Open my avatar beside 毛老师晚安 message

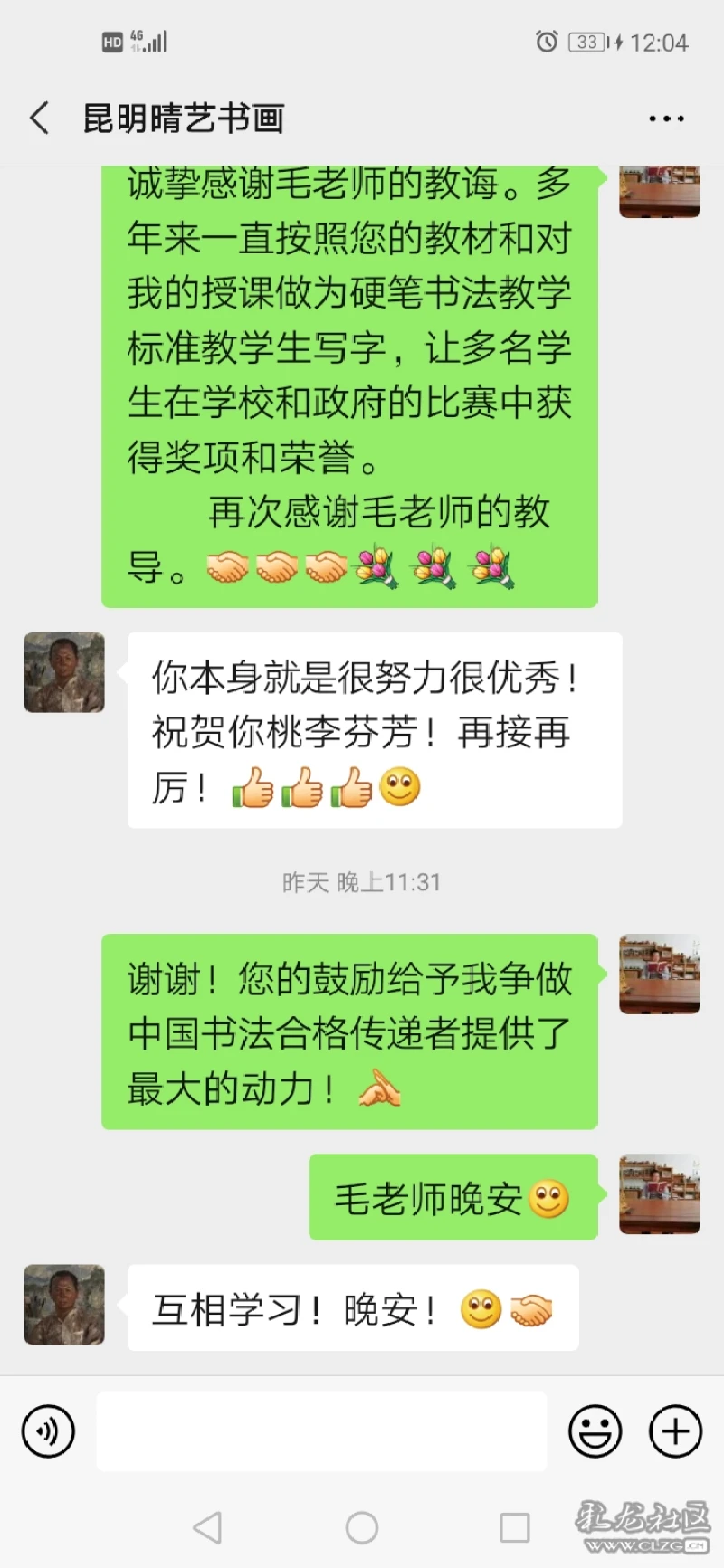coord(659,1194)
